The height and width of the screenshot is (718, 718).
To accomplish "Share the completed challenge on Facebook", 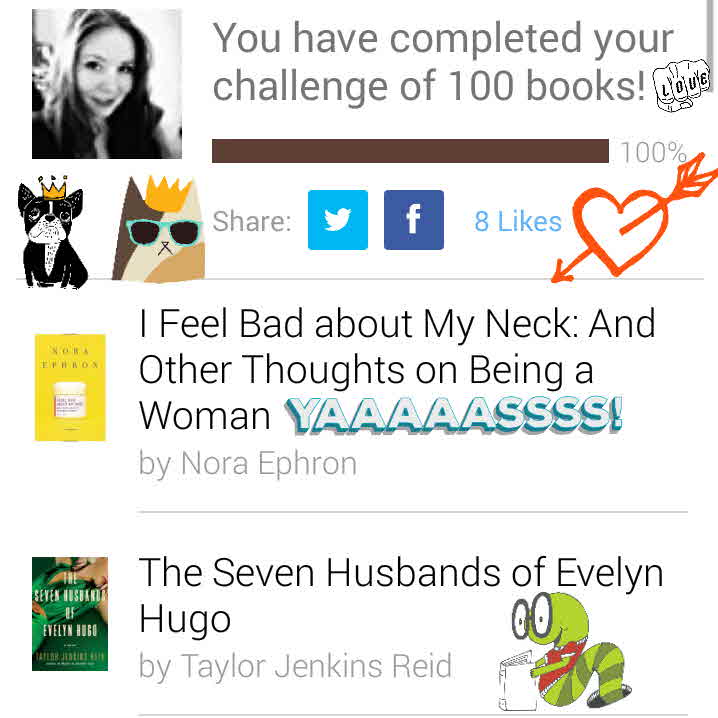I will coord(414,220).
